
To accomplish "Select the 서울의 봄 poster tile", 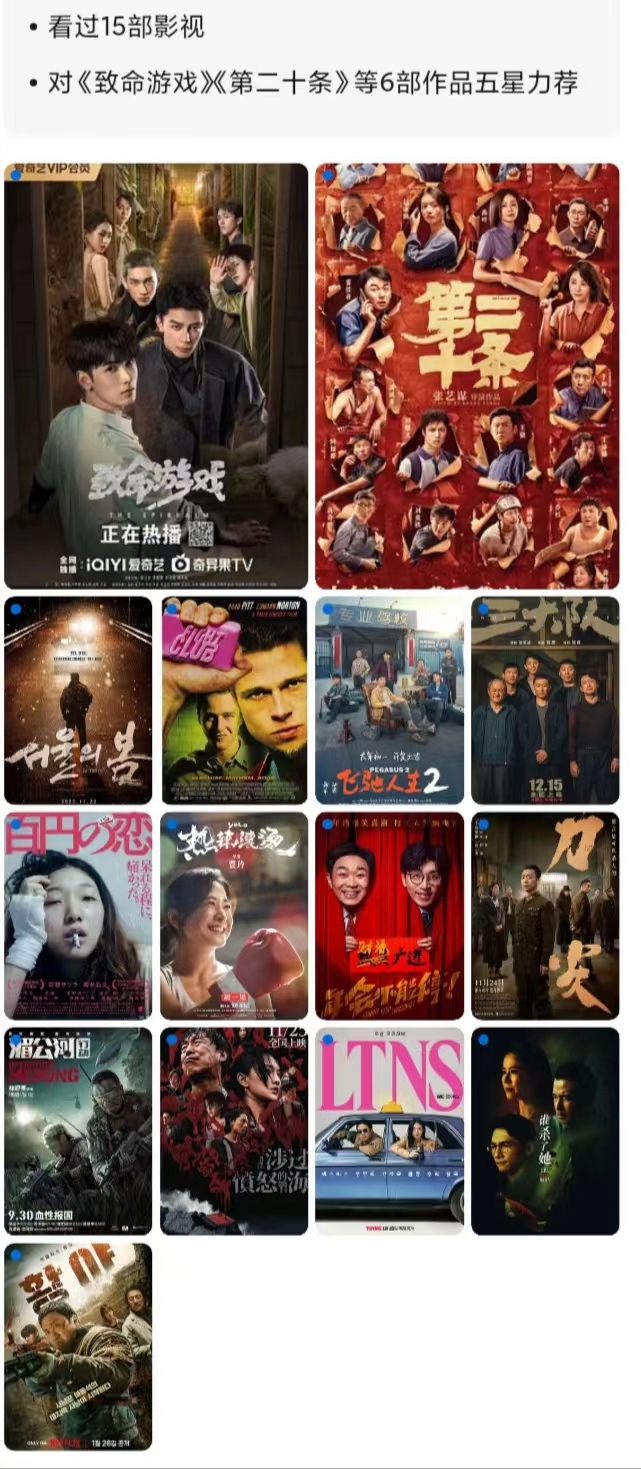I will (x=78, y=700).
